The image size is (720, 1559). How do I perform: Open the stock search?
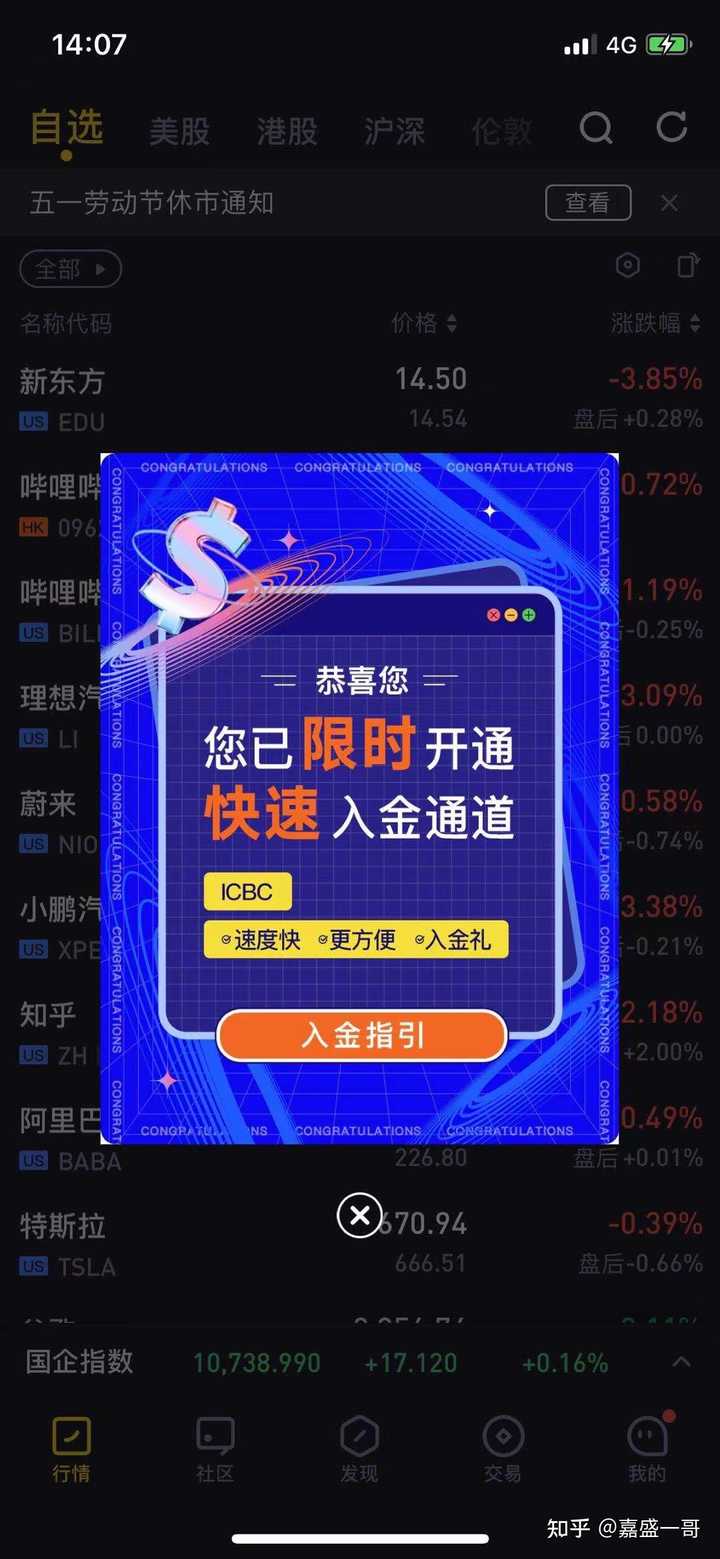pyautogui.click(x=596, y=130)
